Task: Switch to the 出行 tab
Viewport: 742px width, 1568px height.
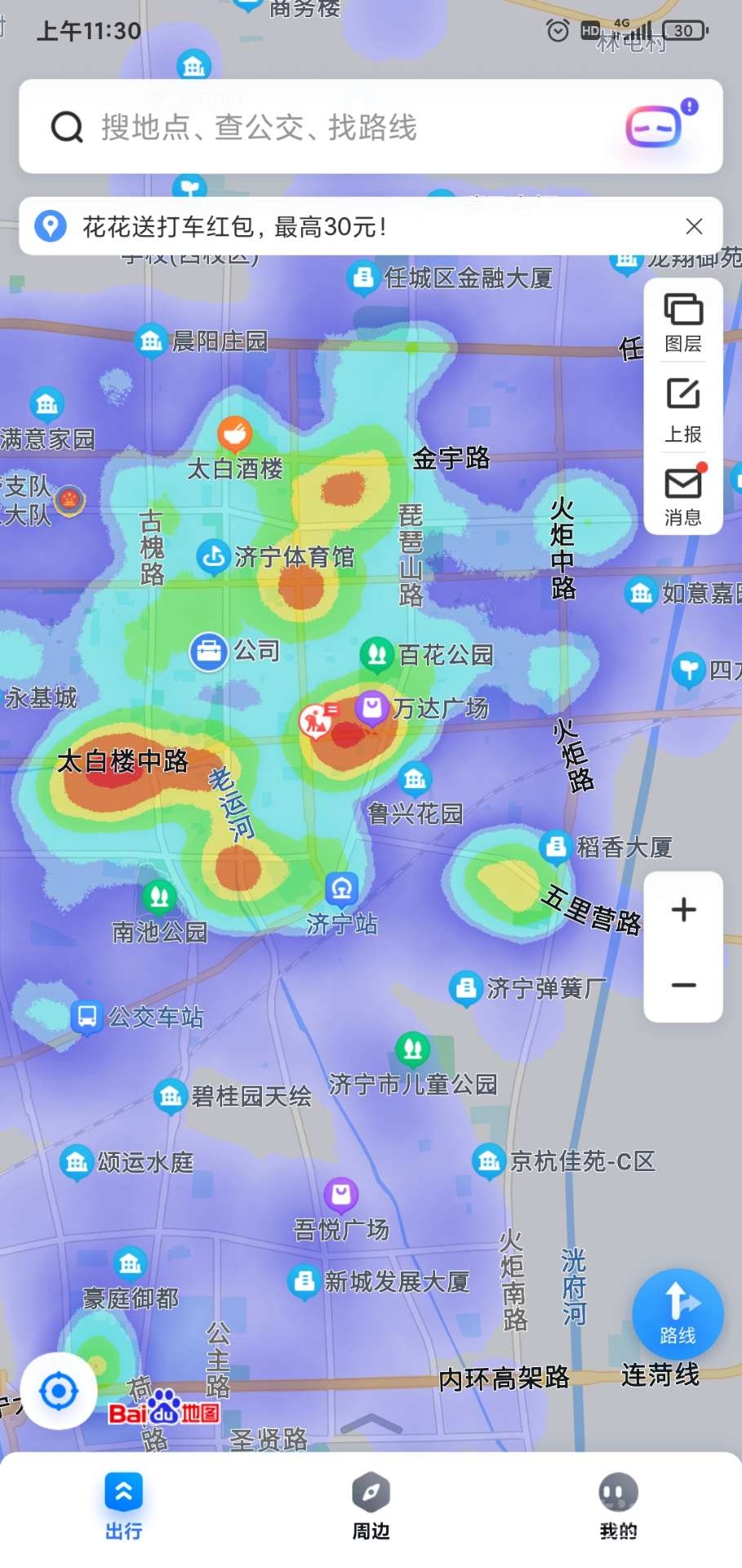Action: 124,1506
